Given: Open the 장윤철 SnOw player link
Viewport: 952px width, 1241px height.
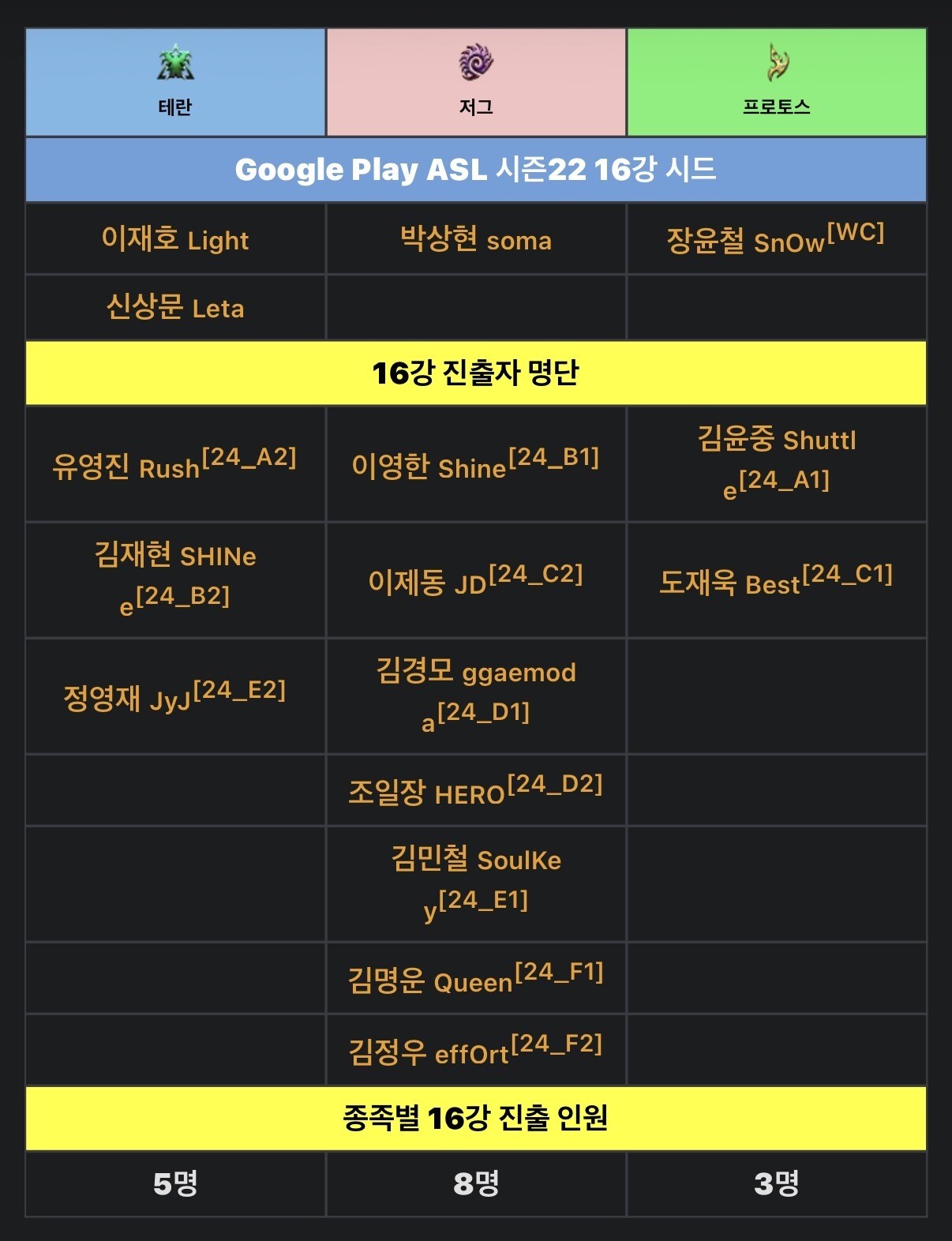Looking at the screenshot, I should [745, 241].
